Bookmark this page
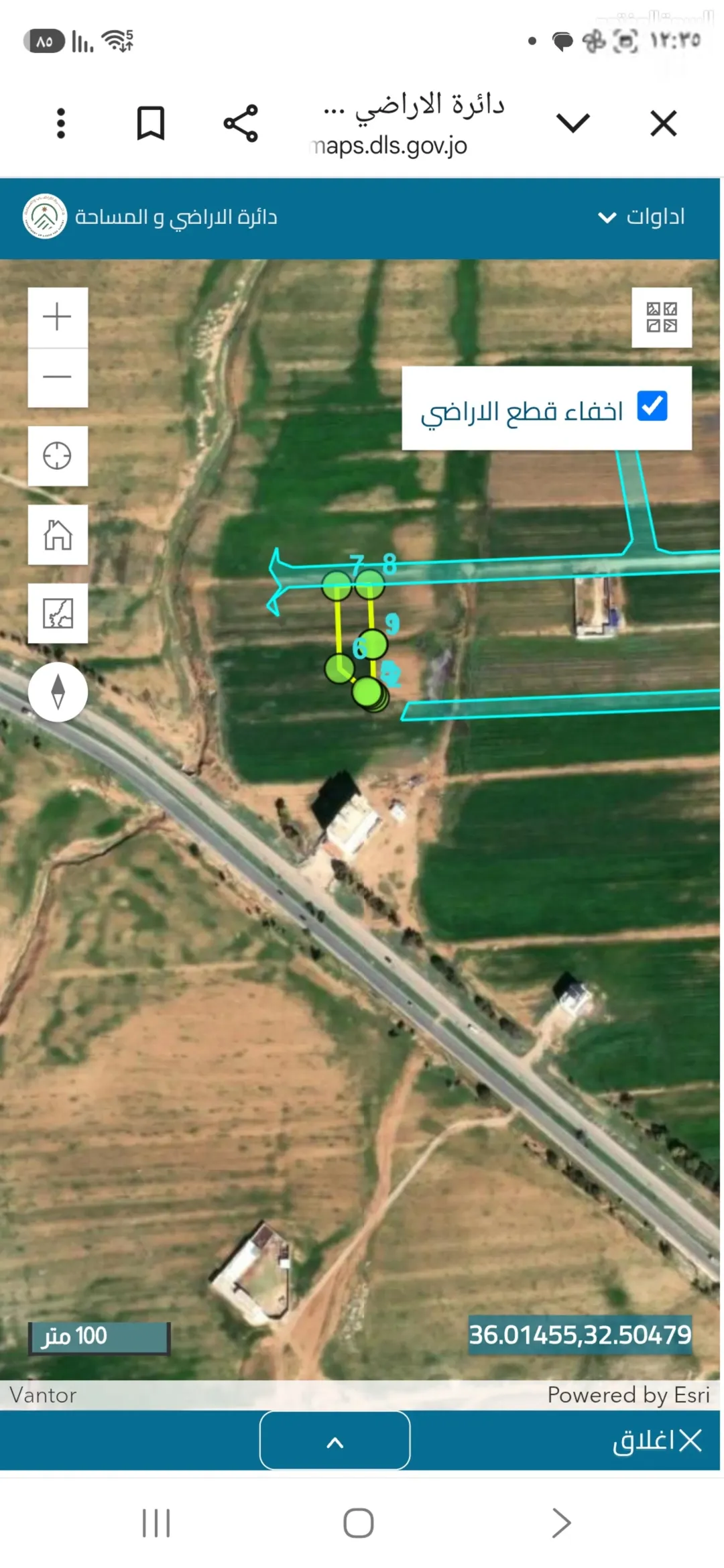Viewport: 724px width, 1568px height. (x=151, y=123)
